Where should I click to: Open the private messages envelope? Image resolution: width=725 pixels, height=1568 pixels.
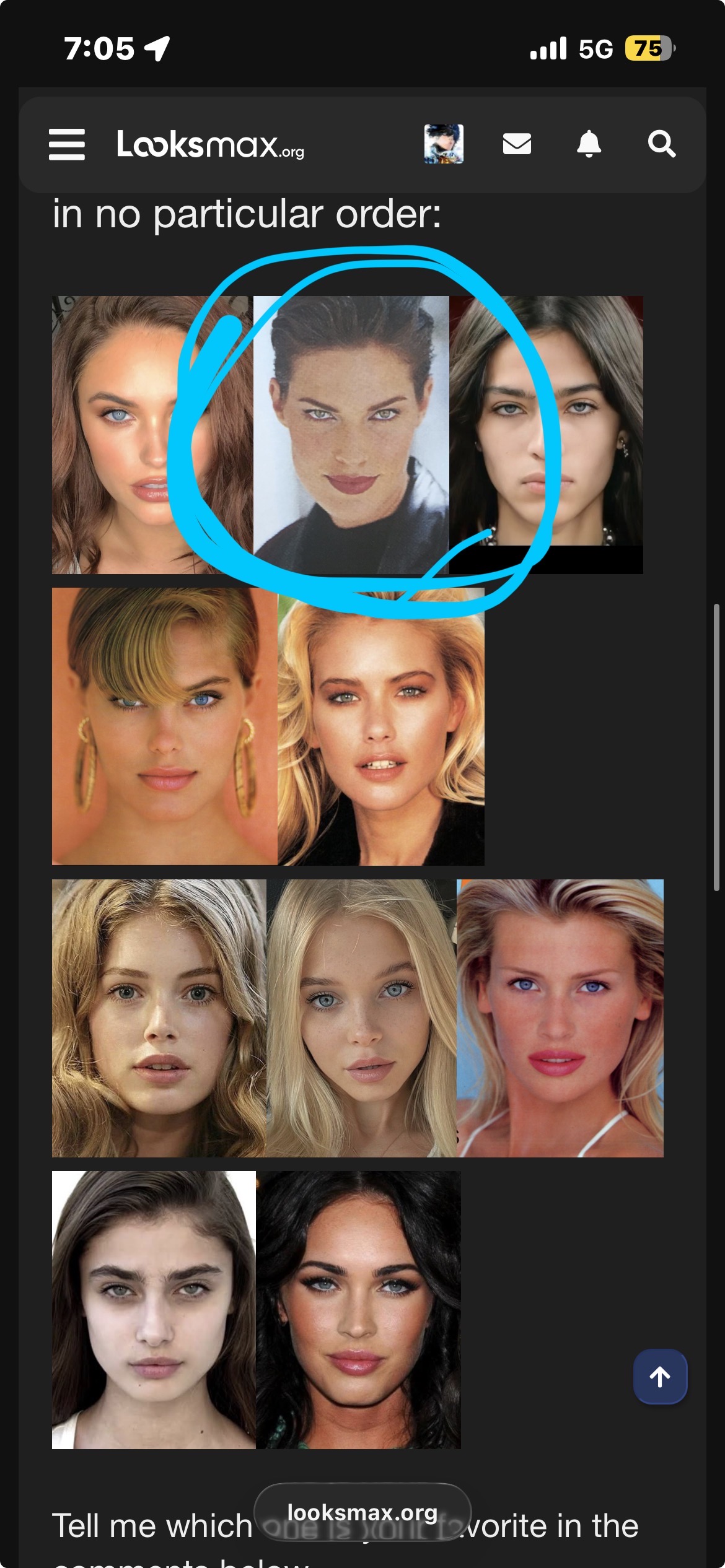pyautogui.click(x=516, y=144)
